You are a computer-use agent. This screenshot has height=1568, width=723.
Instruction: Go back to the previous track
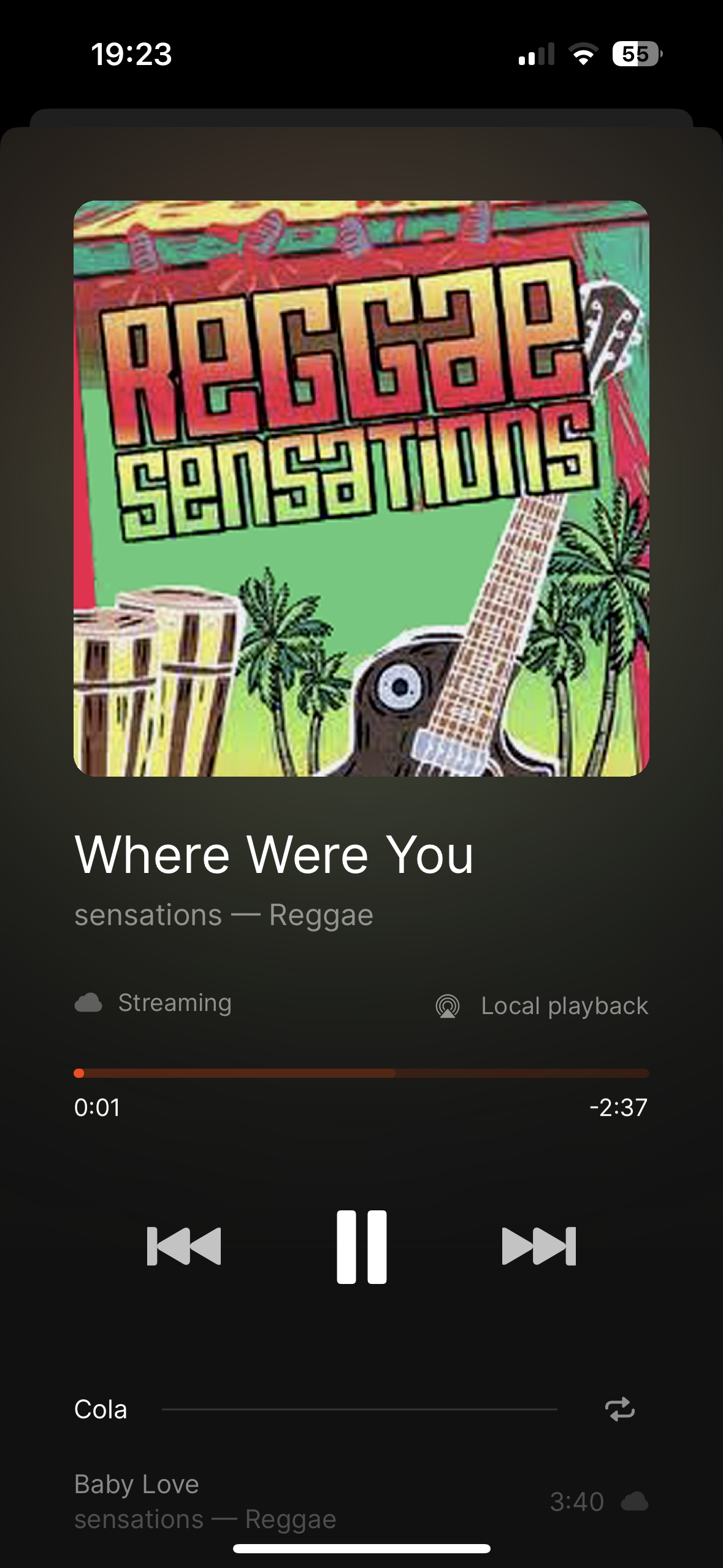click(x=184, y=1246)
